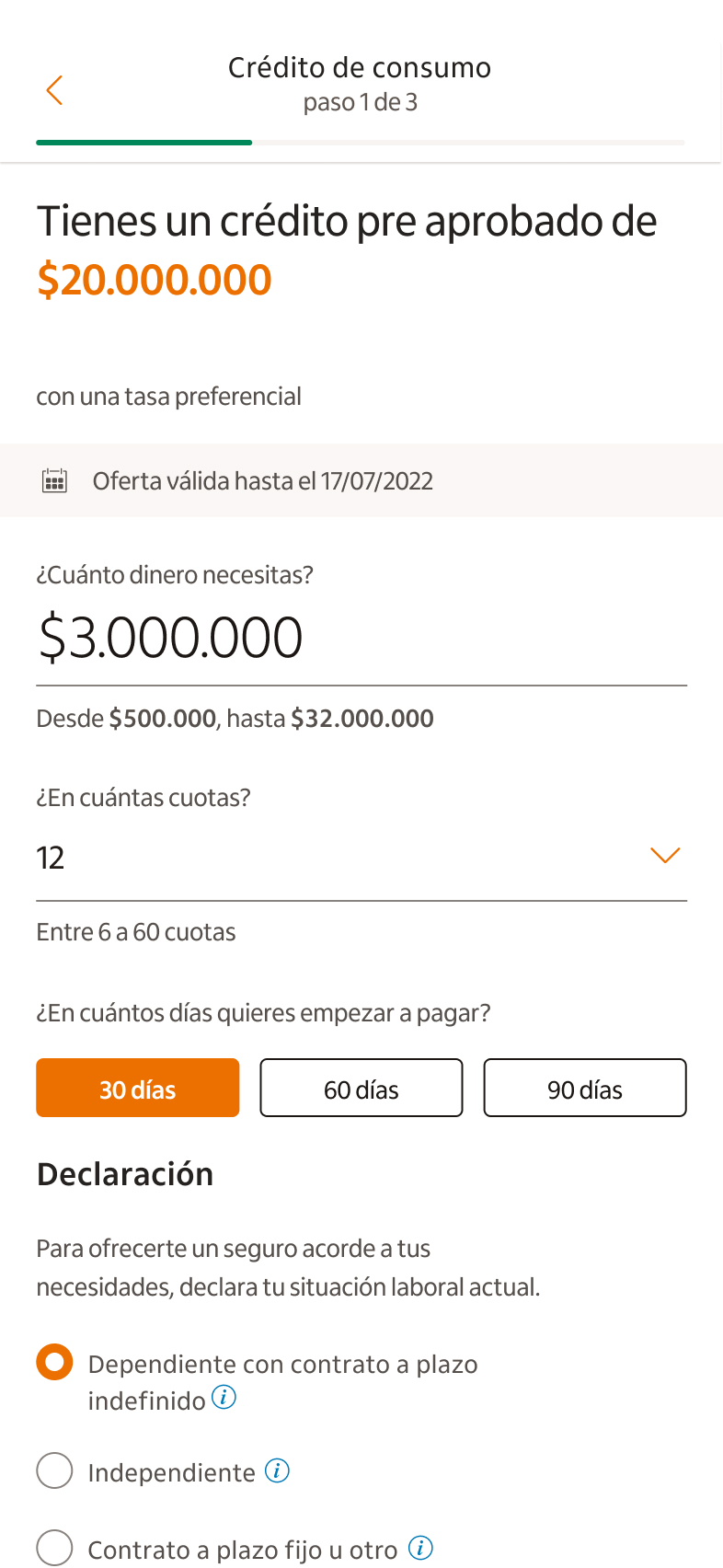723x1568 pixels.
Task: Pick 90 días payment start
Action: pyautogui.click(x=585, y=1089)
